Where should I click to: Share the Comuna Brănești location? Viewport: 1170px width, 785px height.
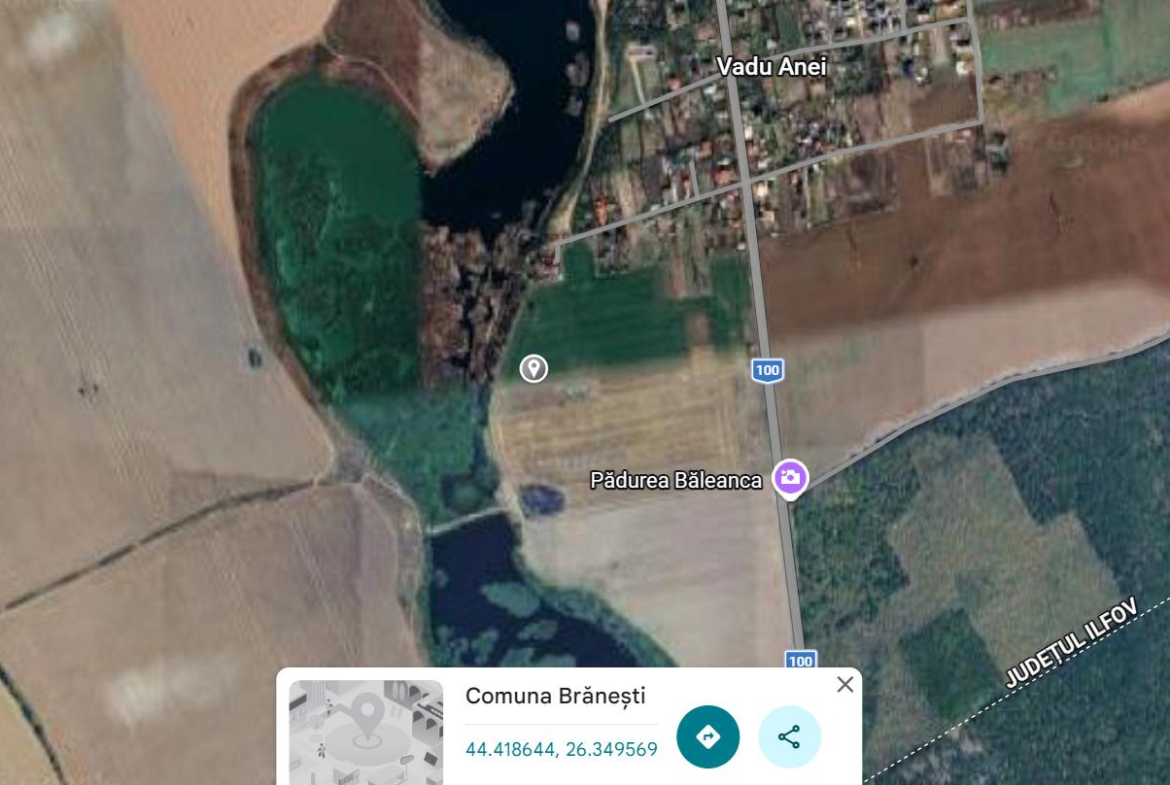pyautogui.click(x=789, y=736)
